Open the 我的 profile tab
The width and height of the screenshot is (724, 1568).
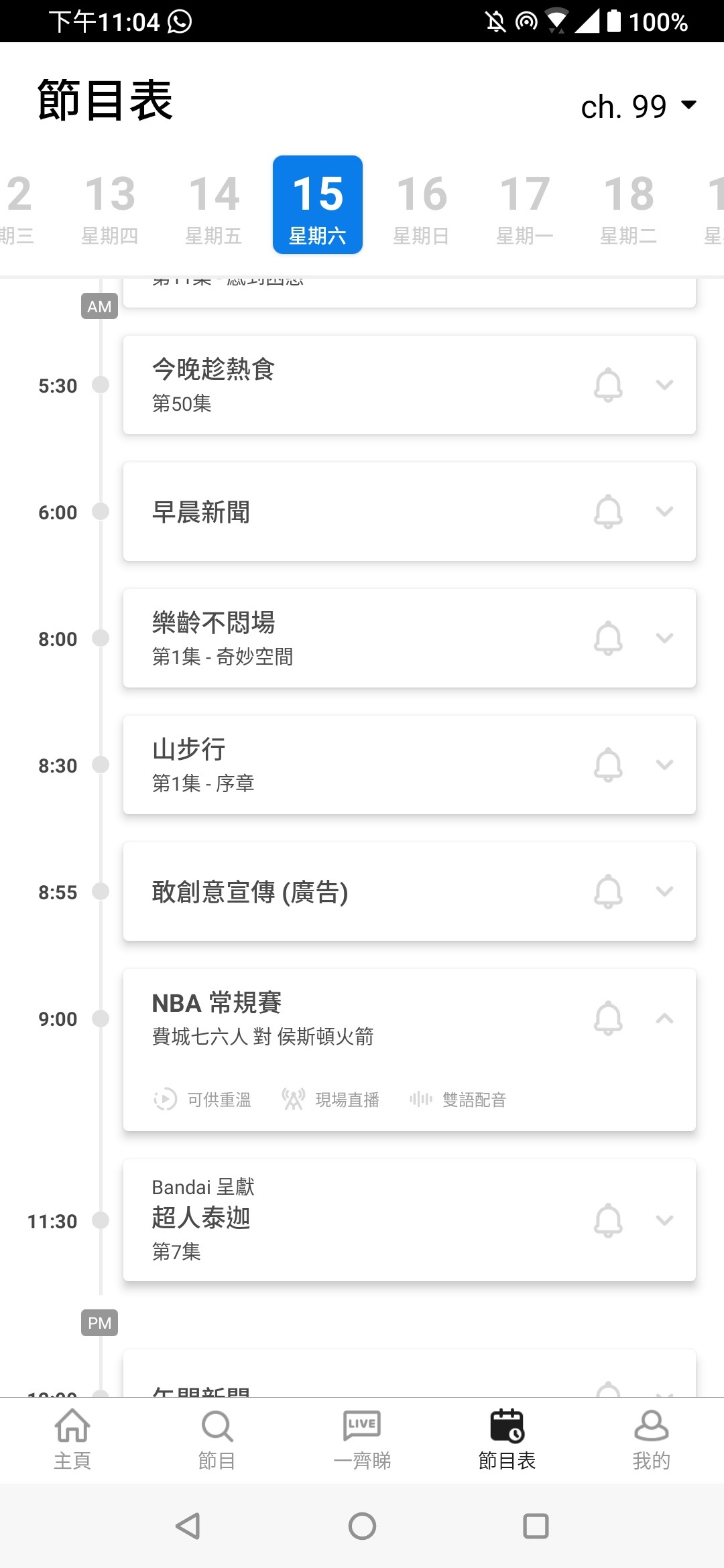pos(652,1439)
